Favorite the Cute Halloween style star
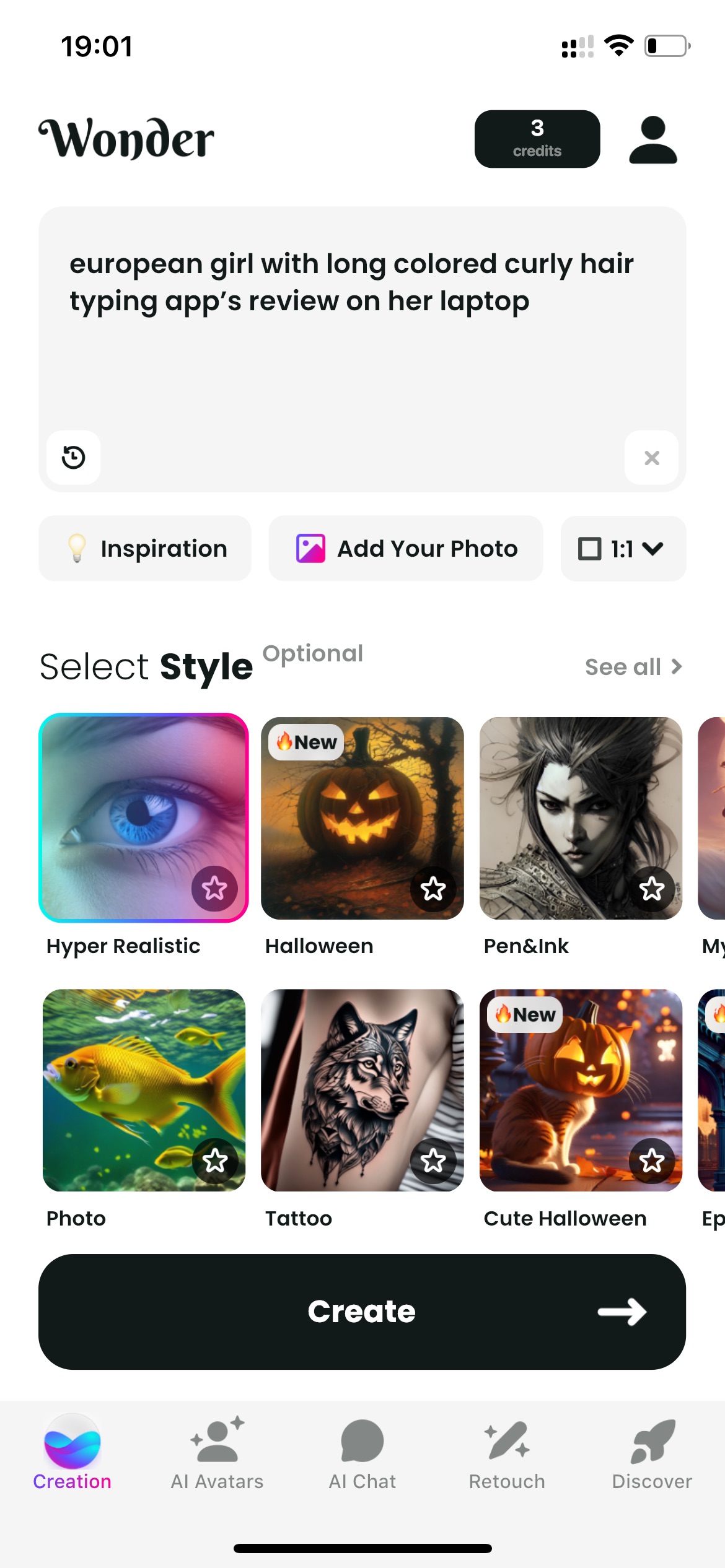The width and height of the screenshot is (725, 1568). [x=652, y=1161]
